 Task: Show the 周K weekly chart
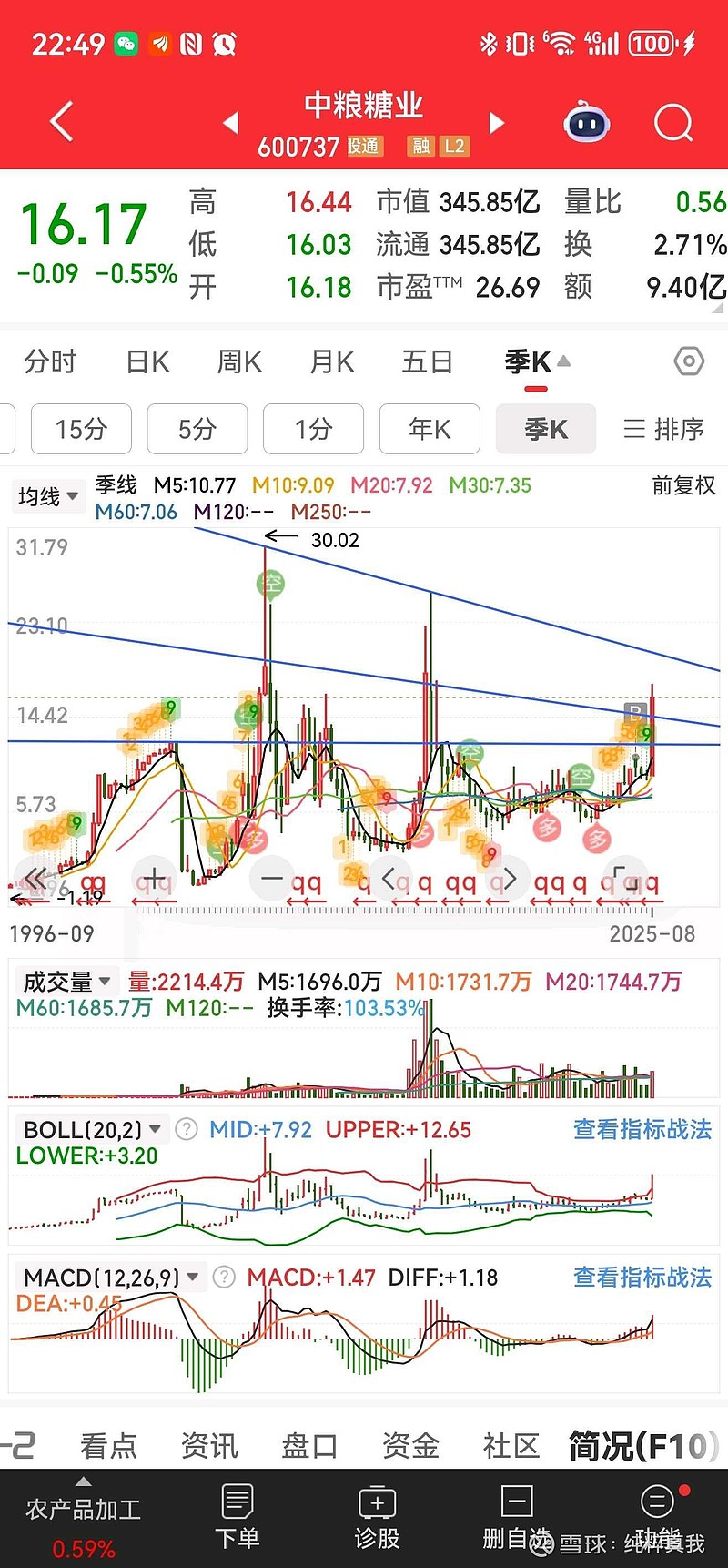239,362
